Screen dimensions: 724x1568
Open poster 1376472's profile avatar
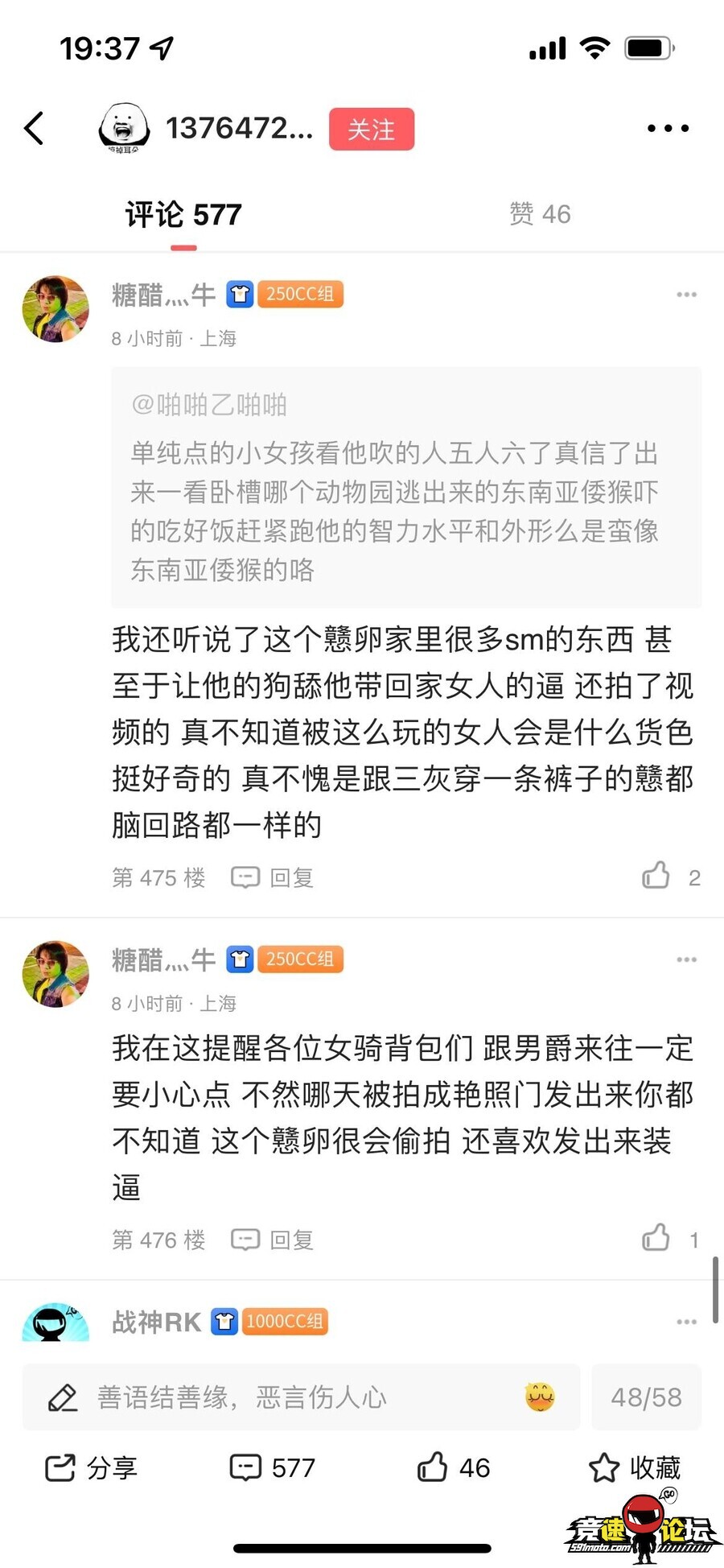click(x=124, y=129)
